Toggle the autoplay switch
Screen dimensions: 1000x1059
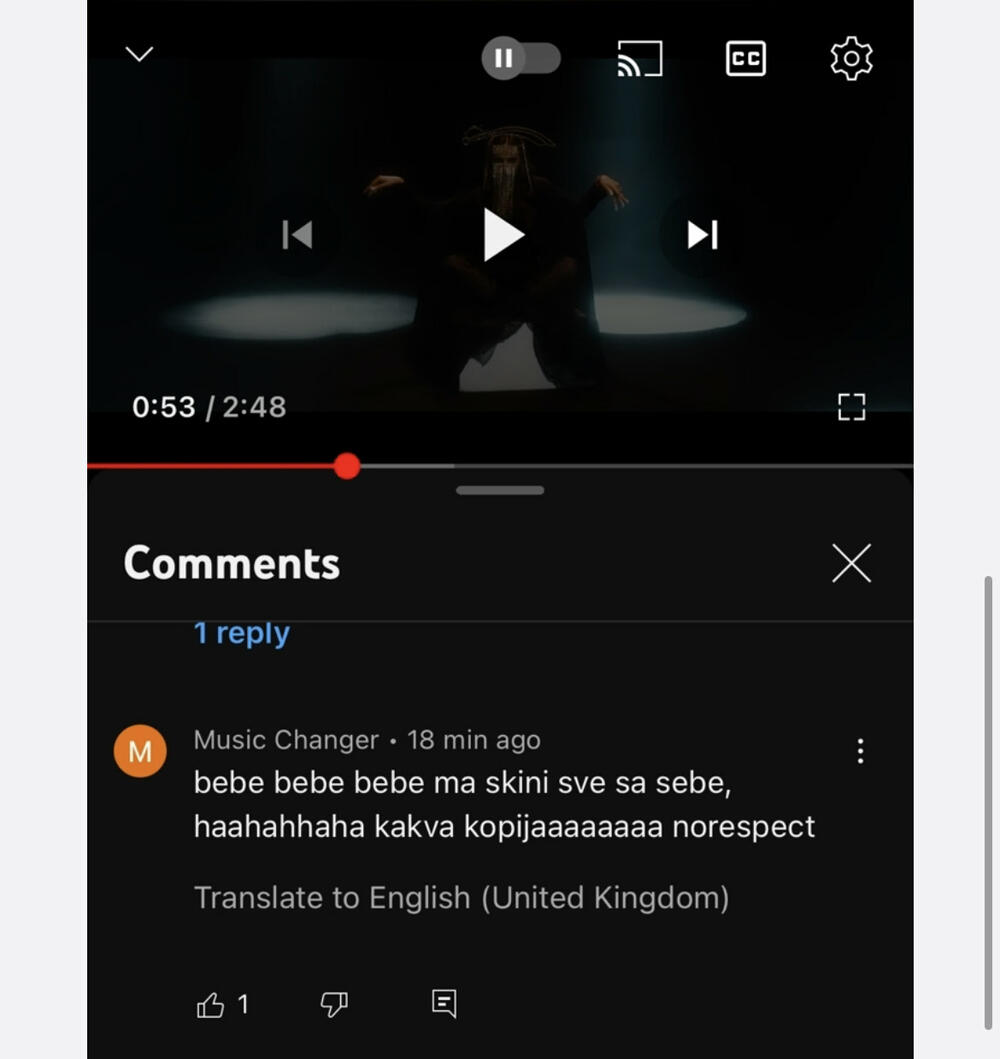pos(520,58)
